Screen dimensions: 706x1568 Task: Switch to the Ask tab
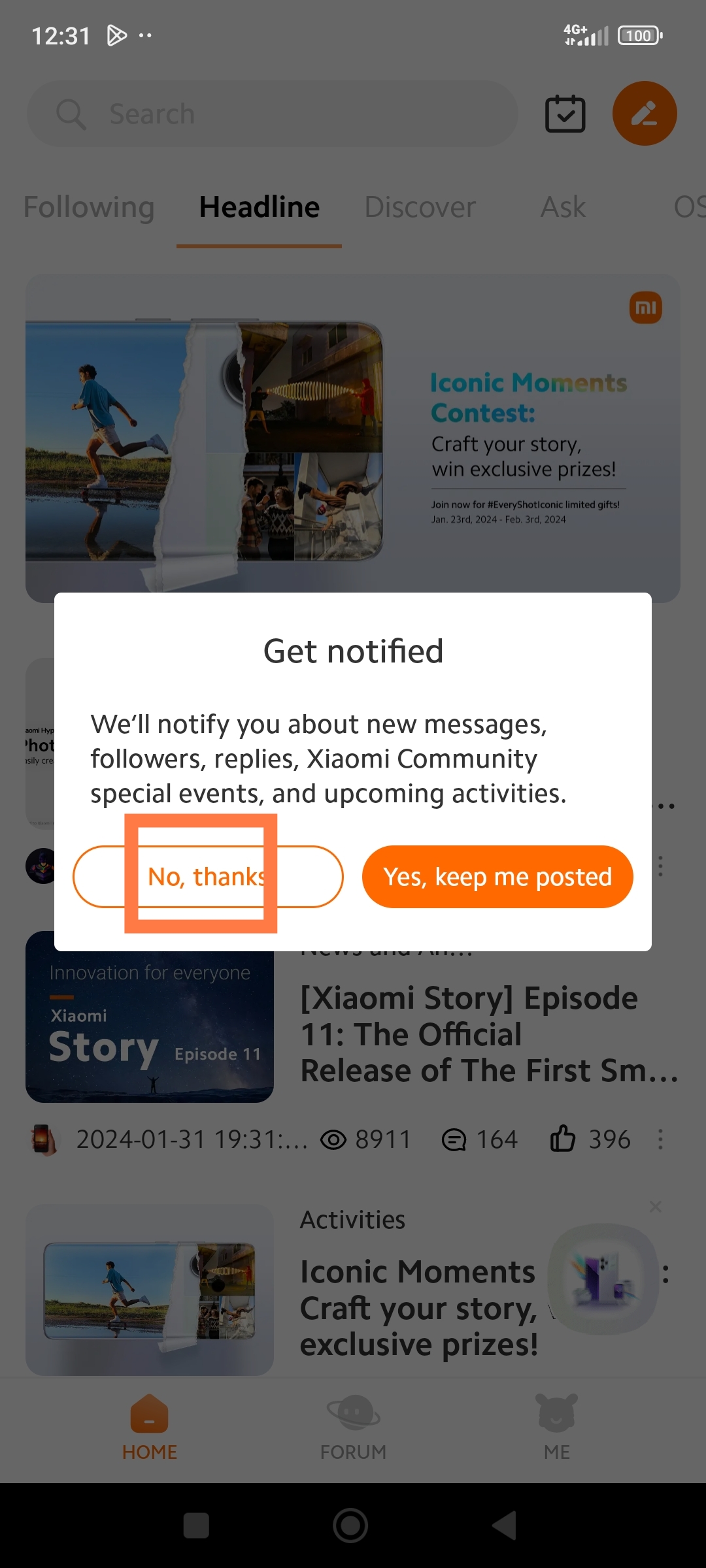pos(563,207)
